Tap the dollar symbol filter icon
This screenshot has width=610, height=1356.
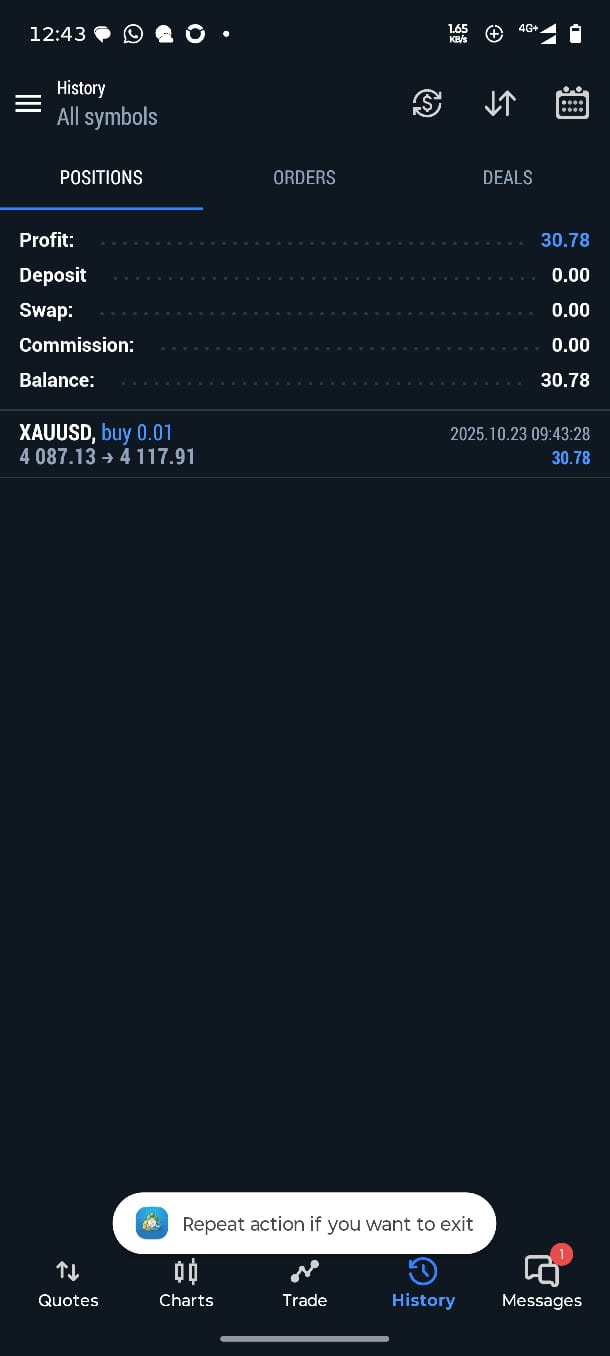click(427, 103)
